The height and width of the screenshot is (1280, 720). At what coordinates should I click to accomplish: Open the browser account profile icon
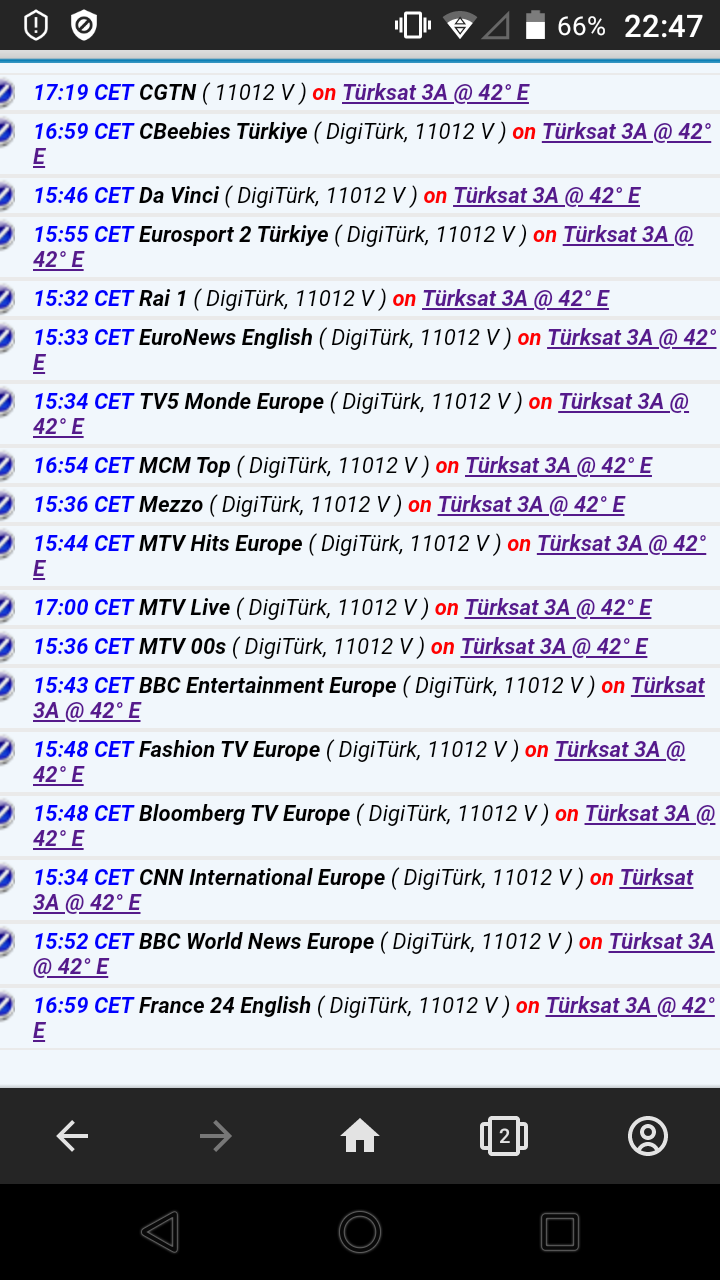coord(648,1136)
